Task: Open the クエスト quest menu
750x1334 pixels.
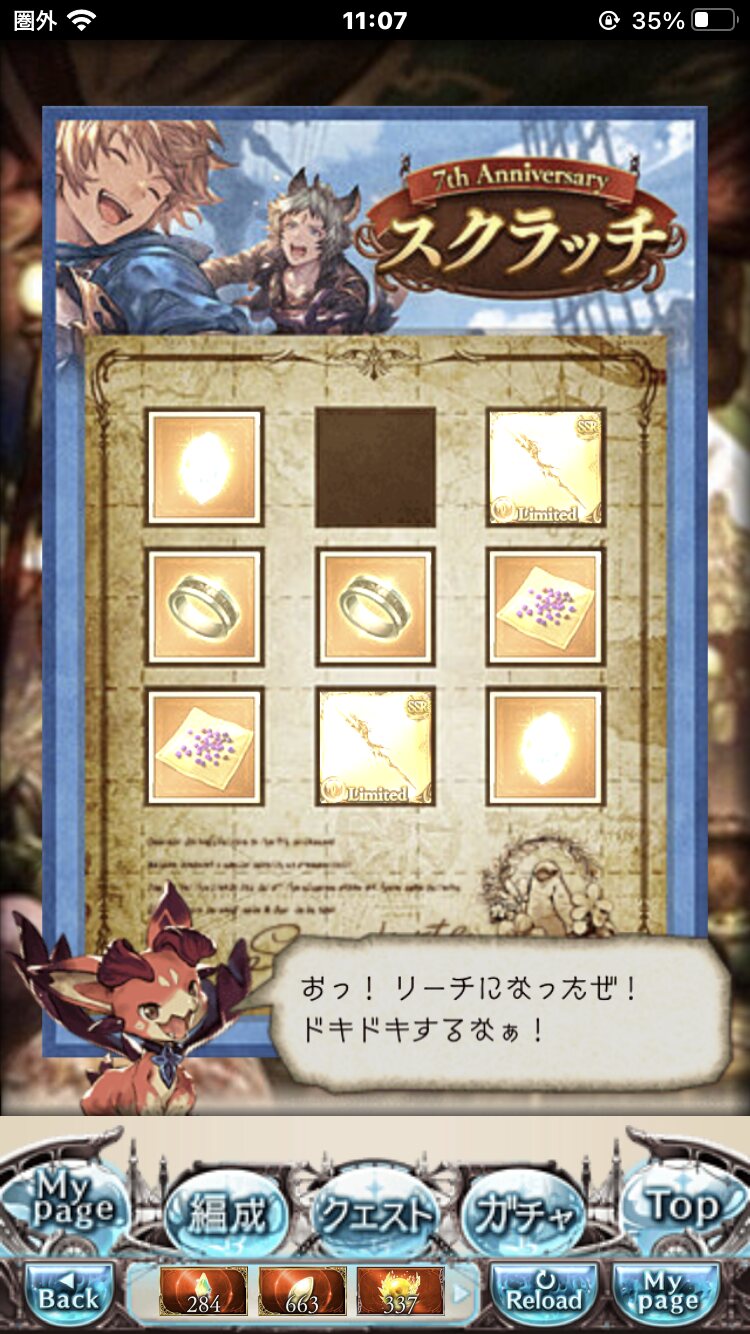Action: [375, 1215]
